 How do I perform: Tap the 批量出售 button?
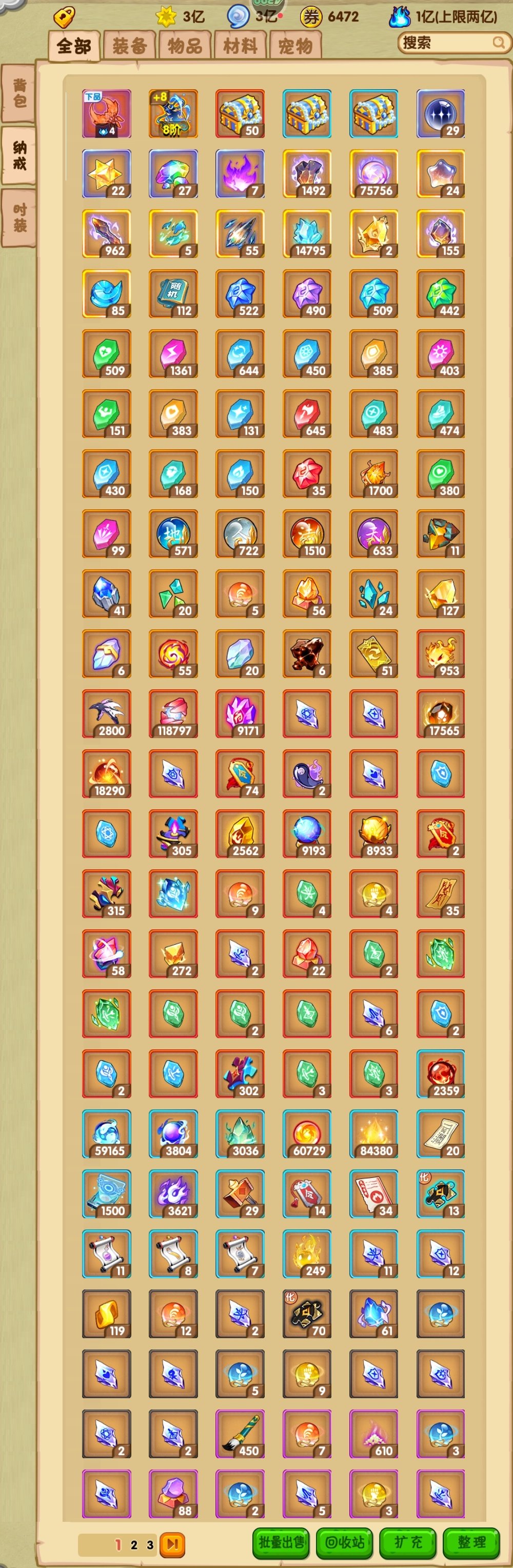coord(281,1541)
